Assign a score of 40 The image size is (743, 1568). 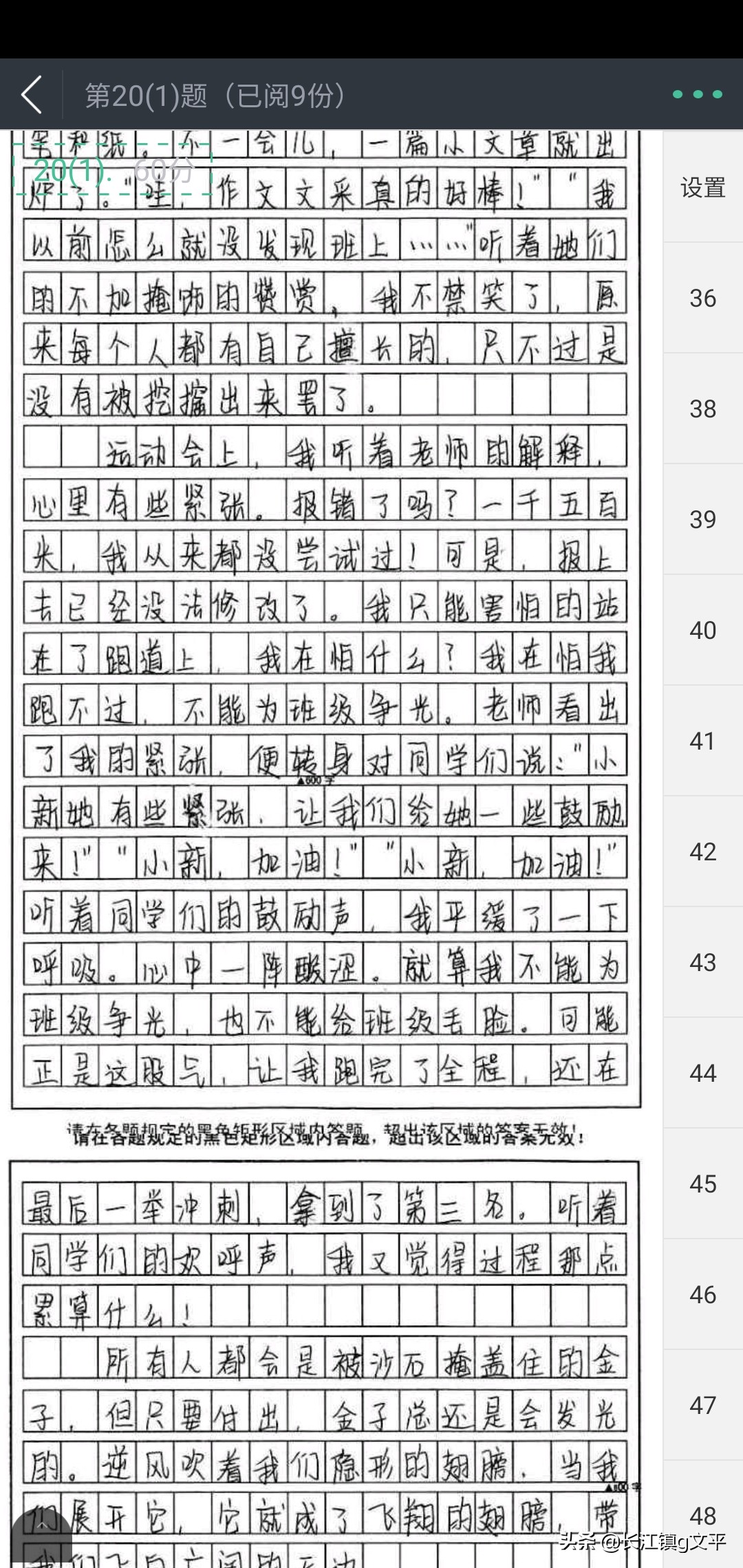[x=703, y=630]
